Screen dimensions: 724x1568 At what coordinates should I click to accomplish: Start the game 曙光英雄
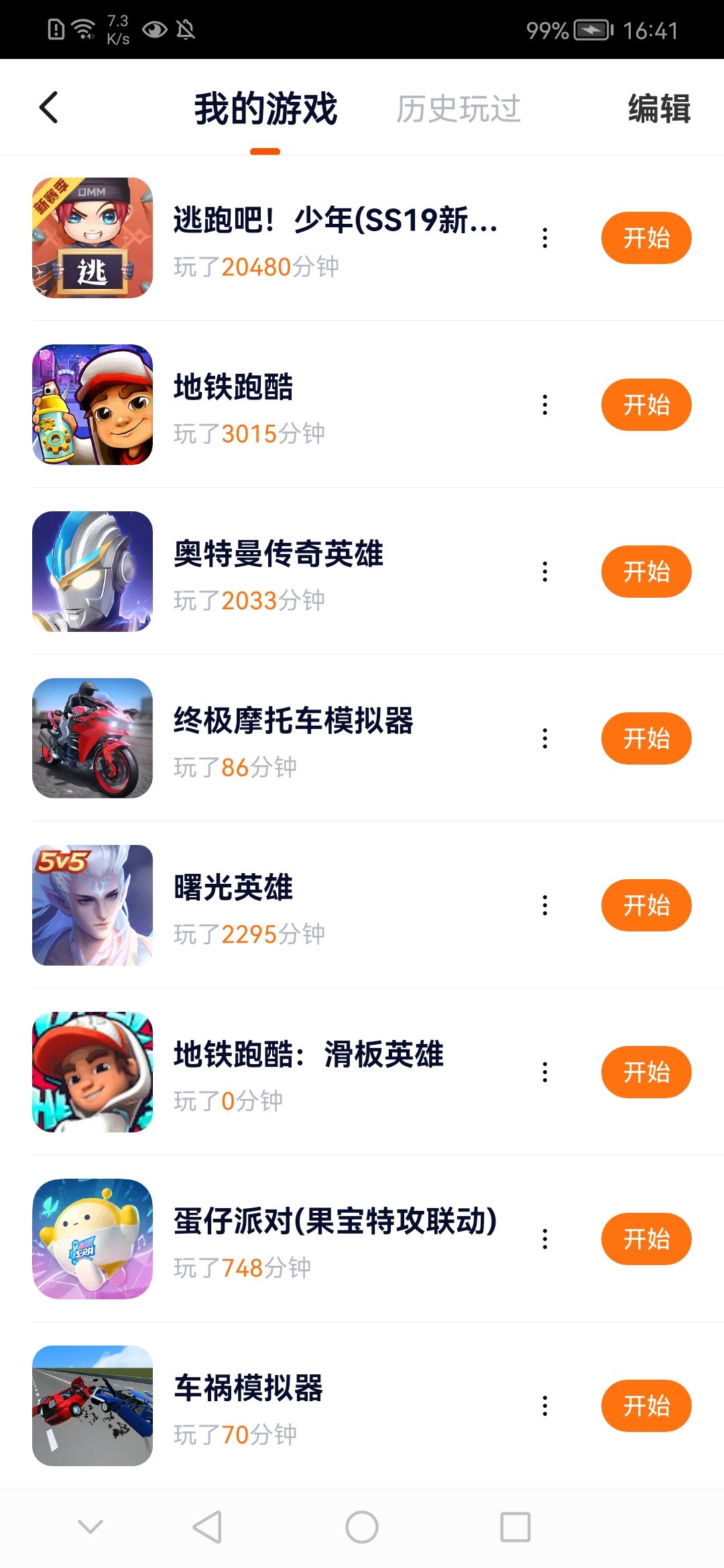pyautogui.click(x=646, y=905)
